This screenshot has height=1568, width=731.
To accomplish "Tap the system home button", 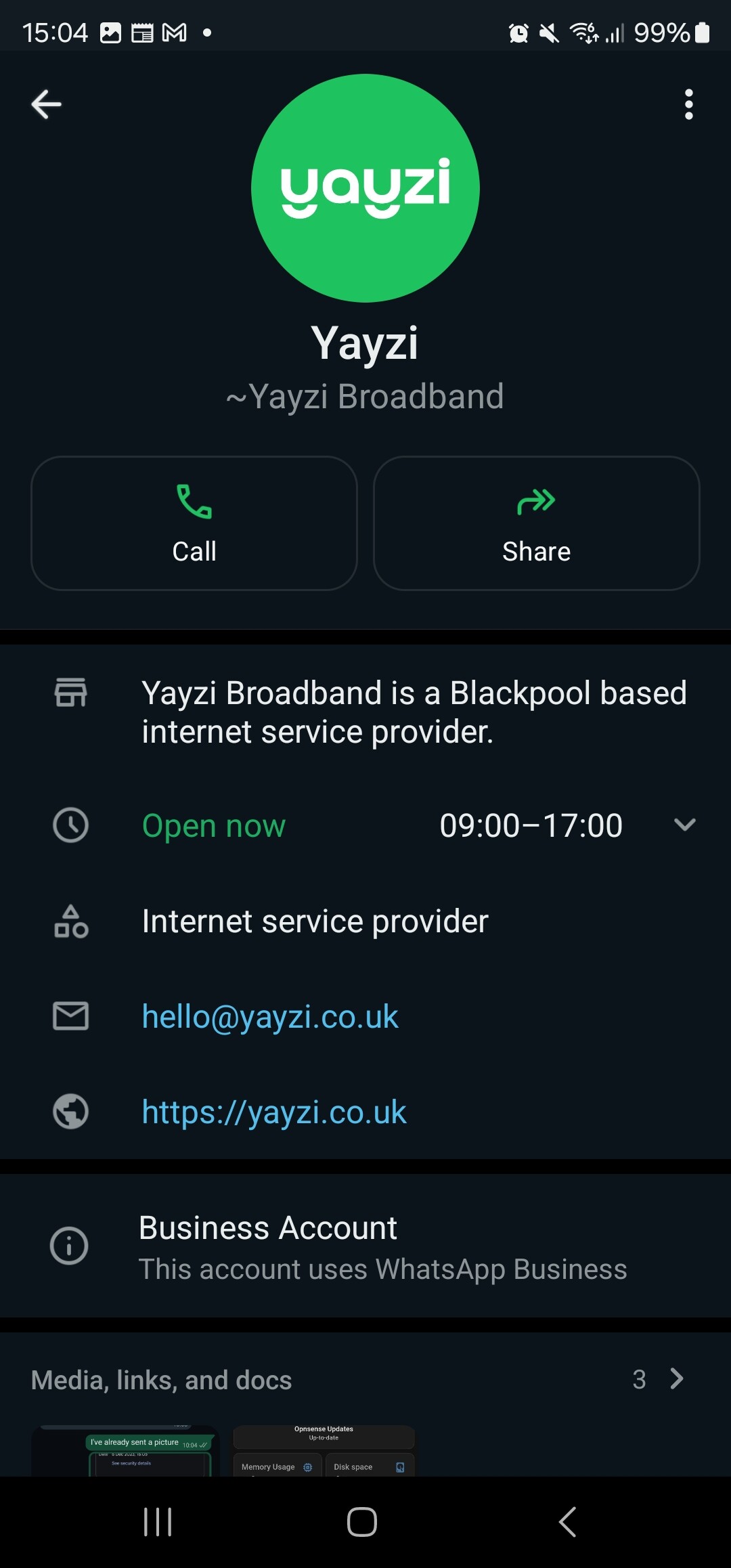I will 362,1522.
